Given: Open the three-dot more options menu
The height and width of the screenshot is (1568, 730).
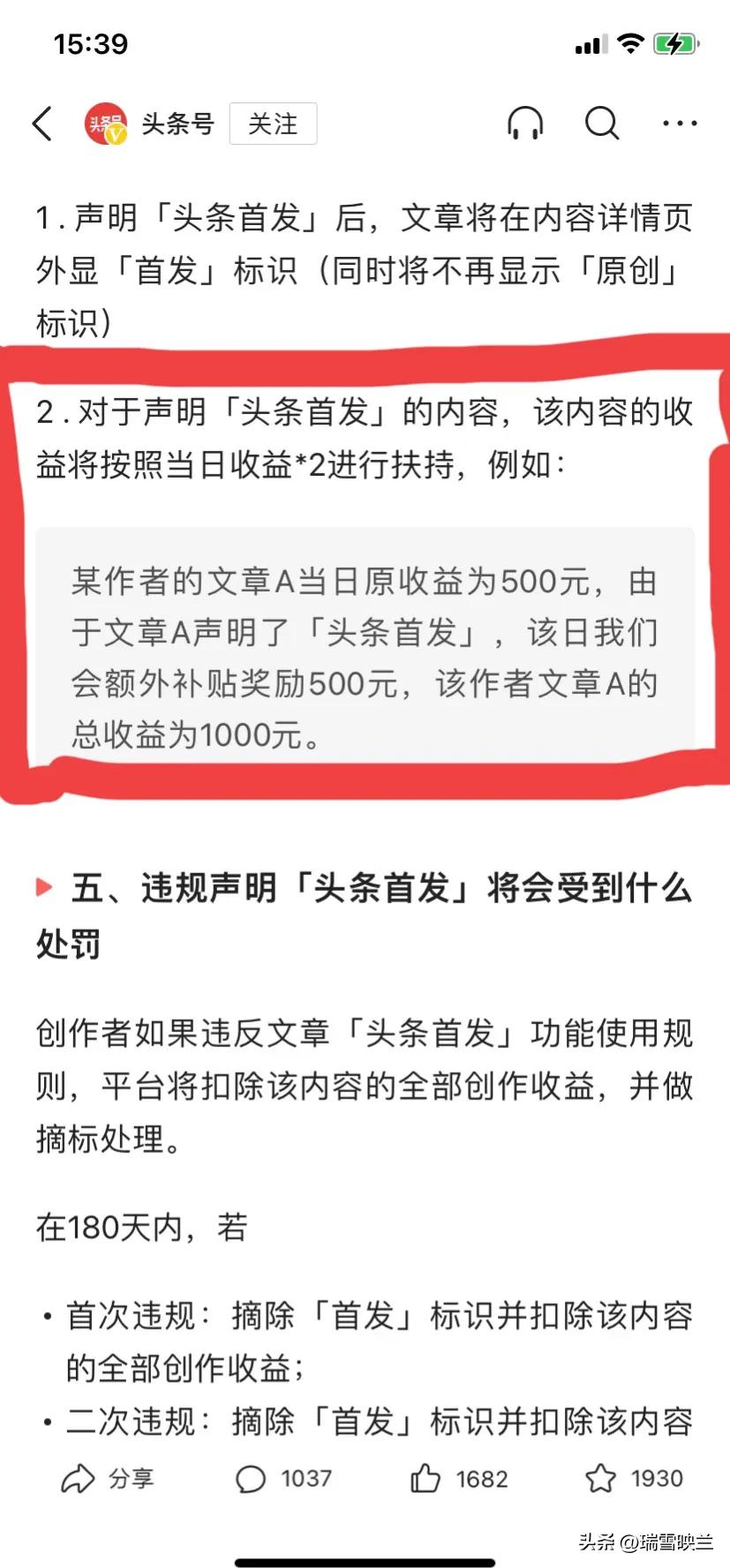Looking at the screenshot, I should point(678,124).
